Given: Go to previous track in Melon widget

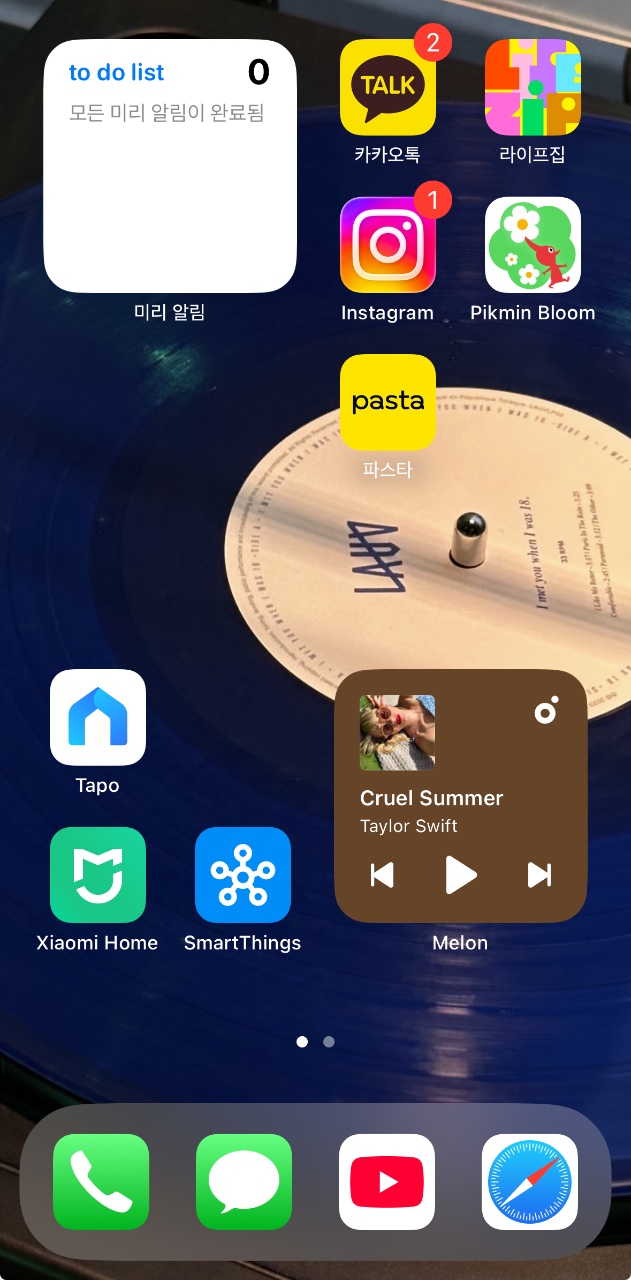Looking at the screenshot, I should coord(382,875).
